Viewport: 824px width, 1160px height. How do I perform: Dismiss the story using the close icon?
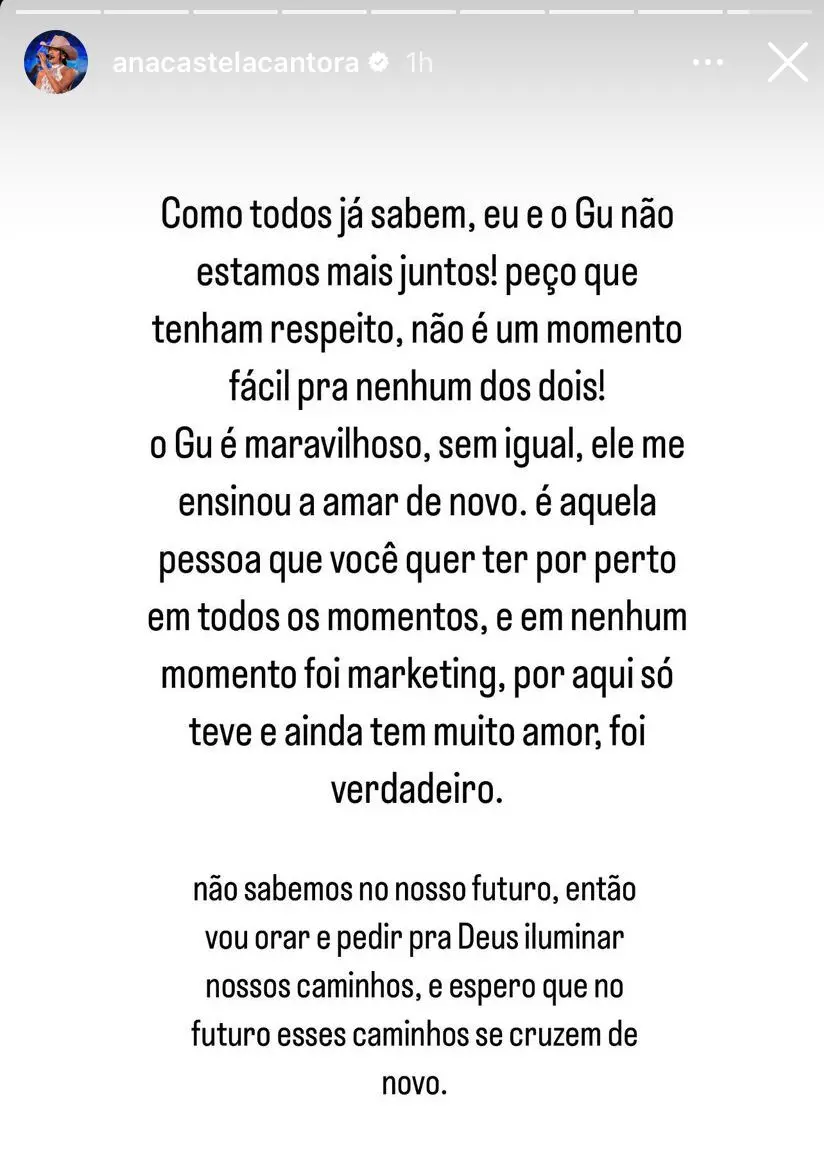787,61
